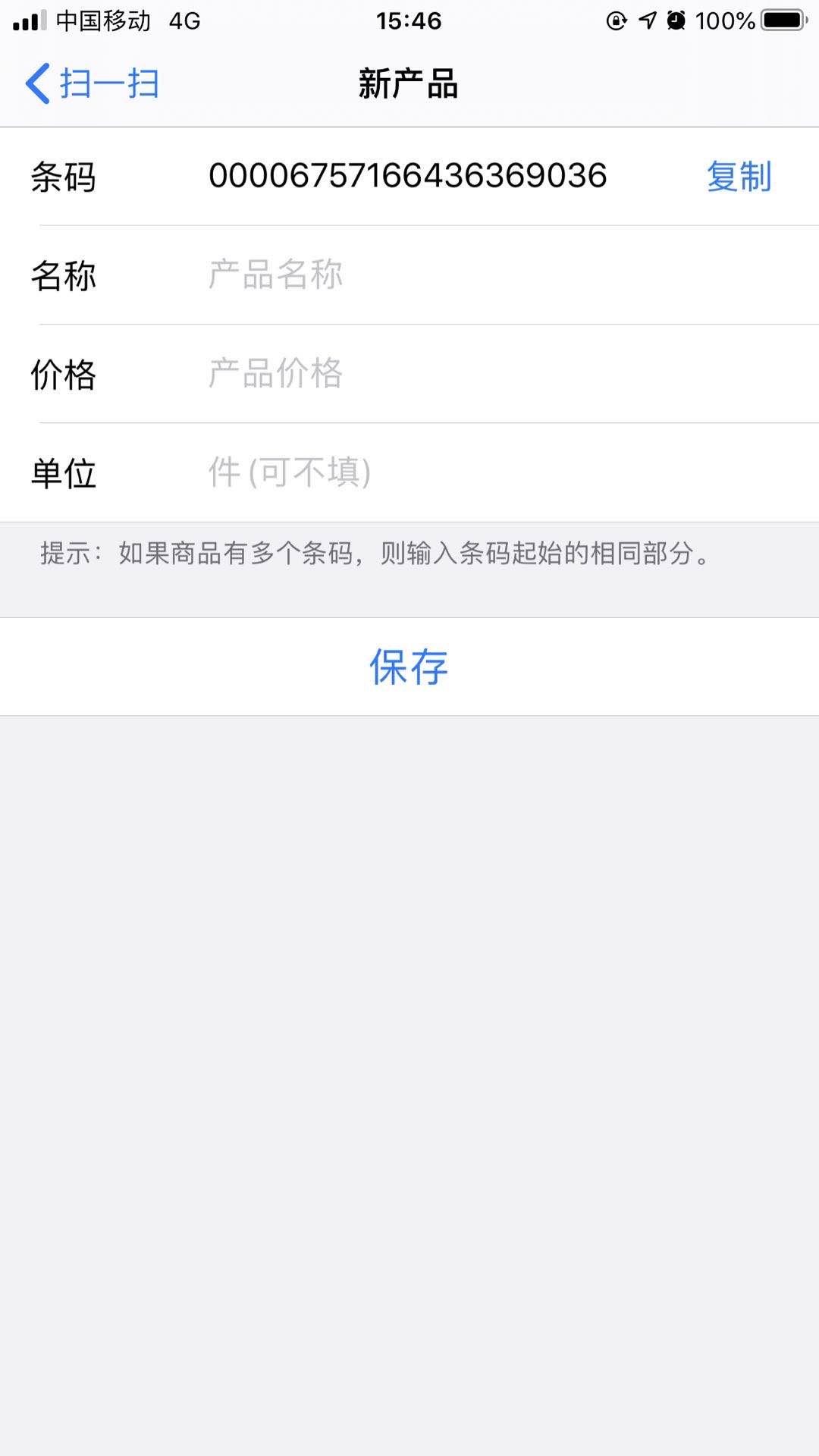Select the 单位 unit field
819x1456 pixels.
(508, 472)
